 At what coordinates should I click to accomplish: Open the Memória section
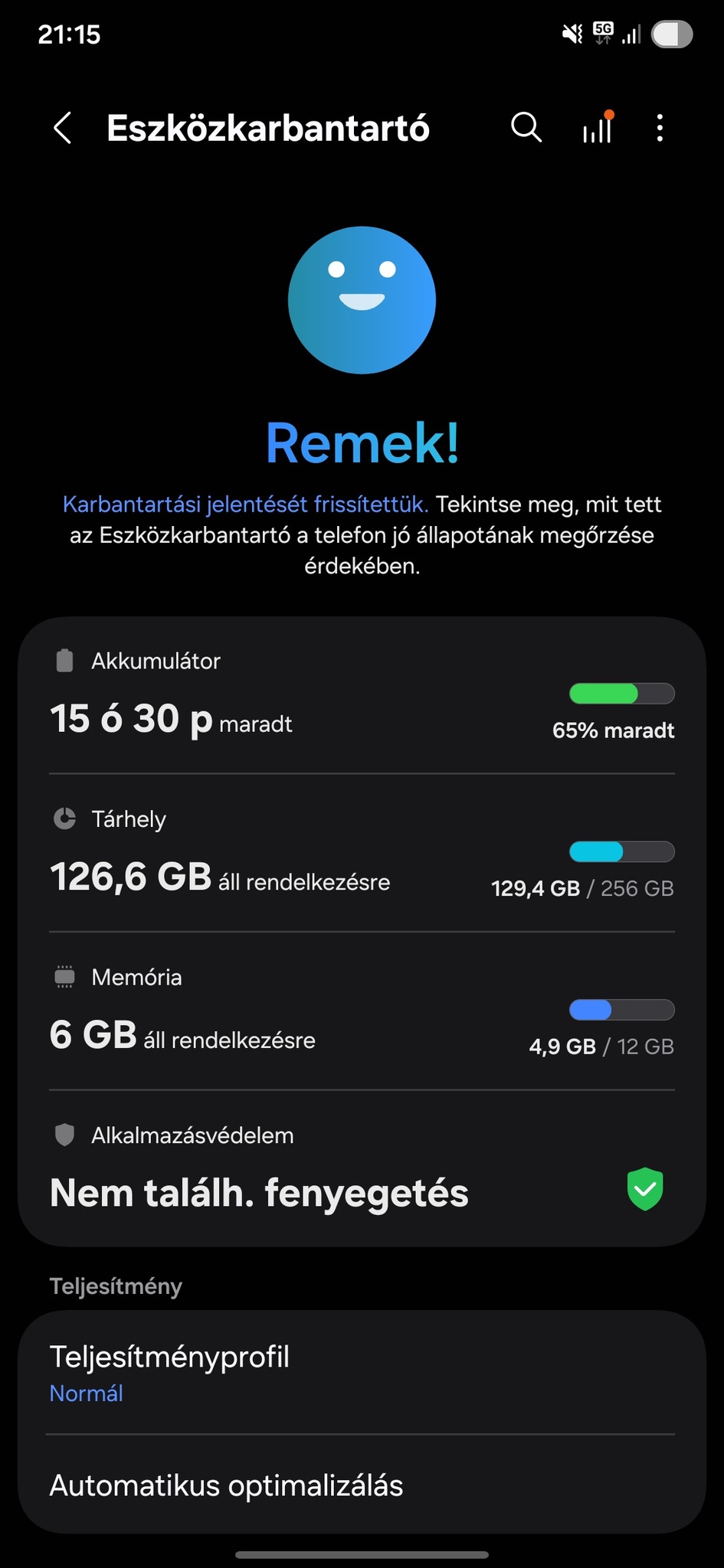click(362, 1012)
